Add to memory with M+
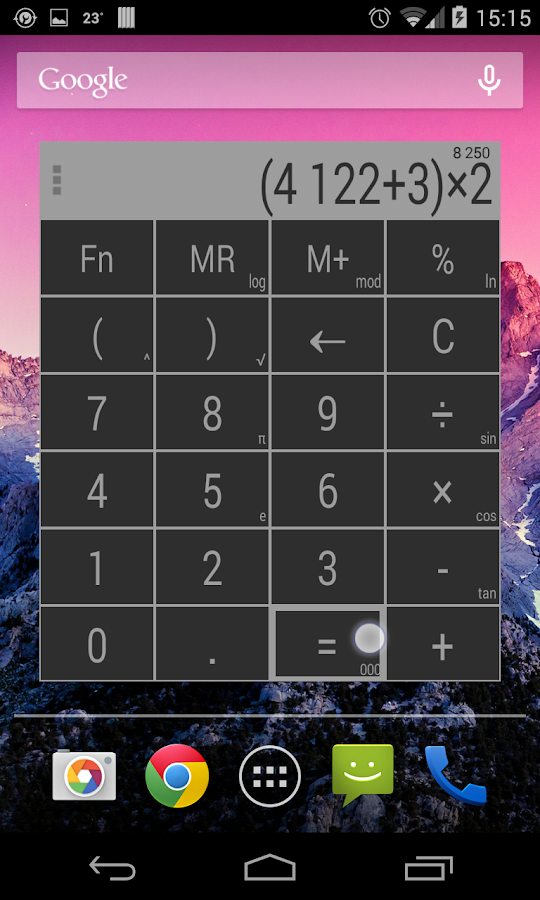This screenshot has width=540, height=900. (x=328, y=258)
